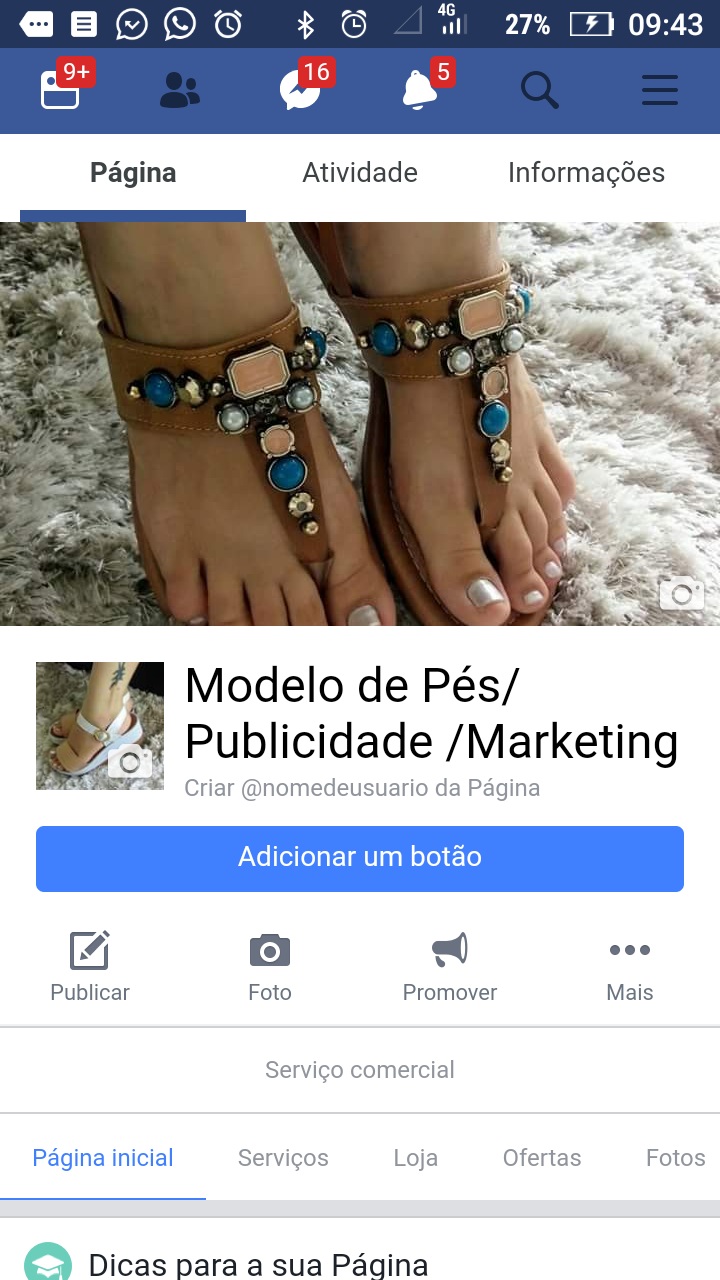Screen dimensions: 720x1280
Task: Switch to the Serviços section
Action: coord(283,1158)
